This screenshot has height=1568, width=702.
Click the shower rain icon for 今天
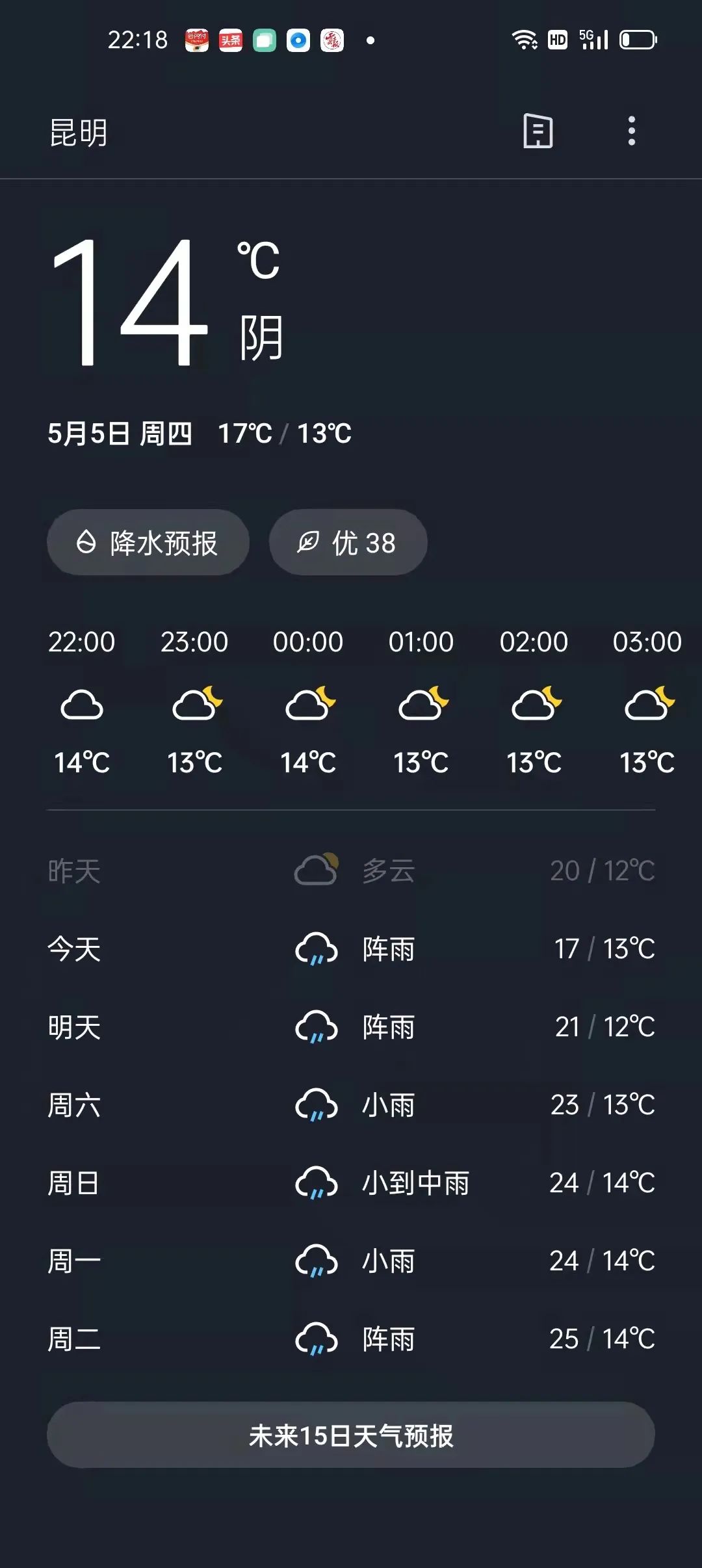317,949
